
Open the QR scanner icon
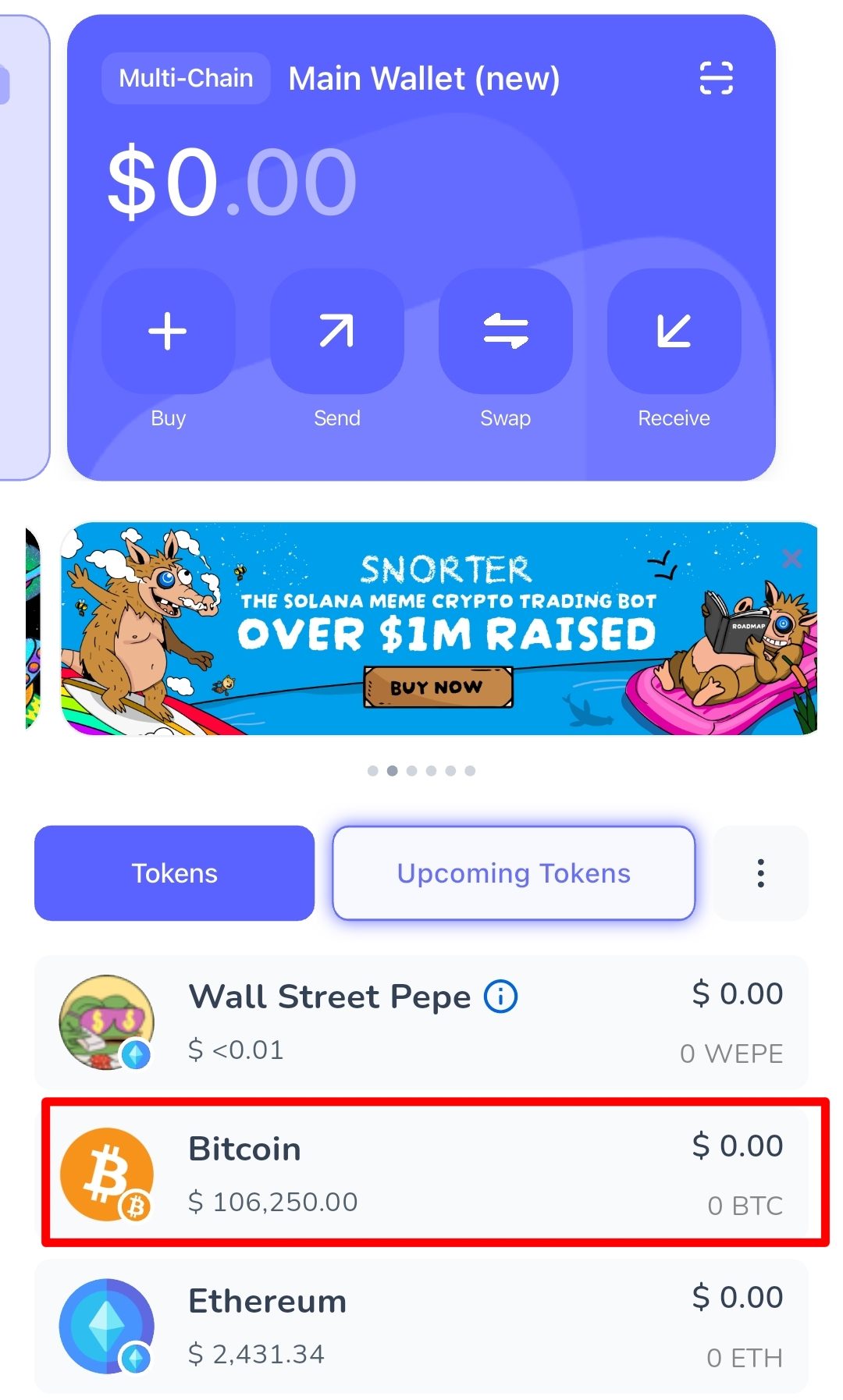(x=716, y=78)
